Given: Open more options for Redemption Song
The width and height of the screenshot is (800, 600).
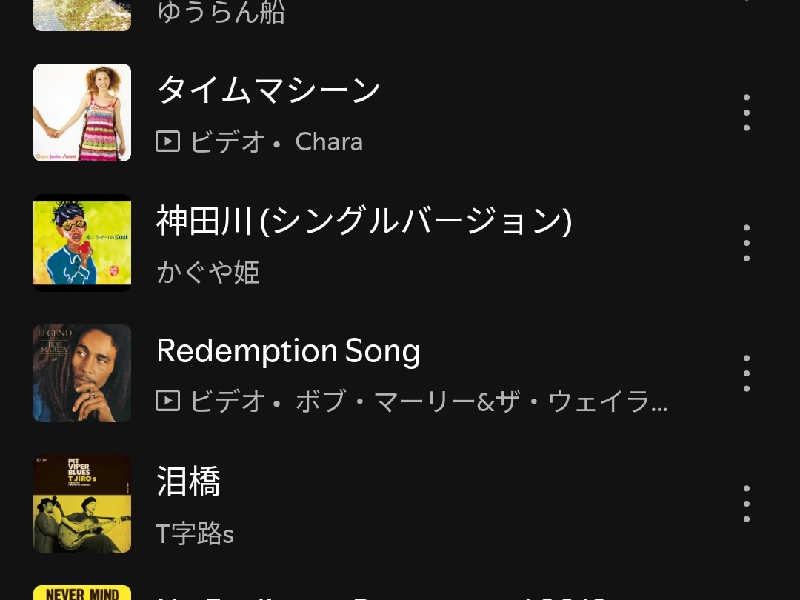Looking at the screenshot, I should 746,373.
